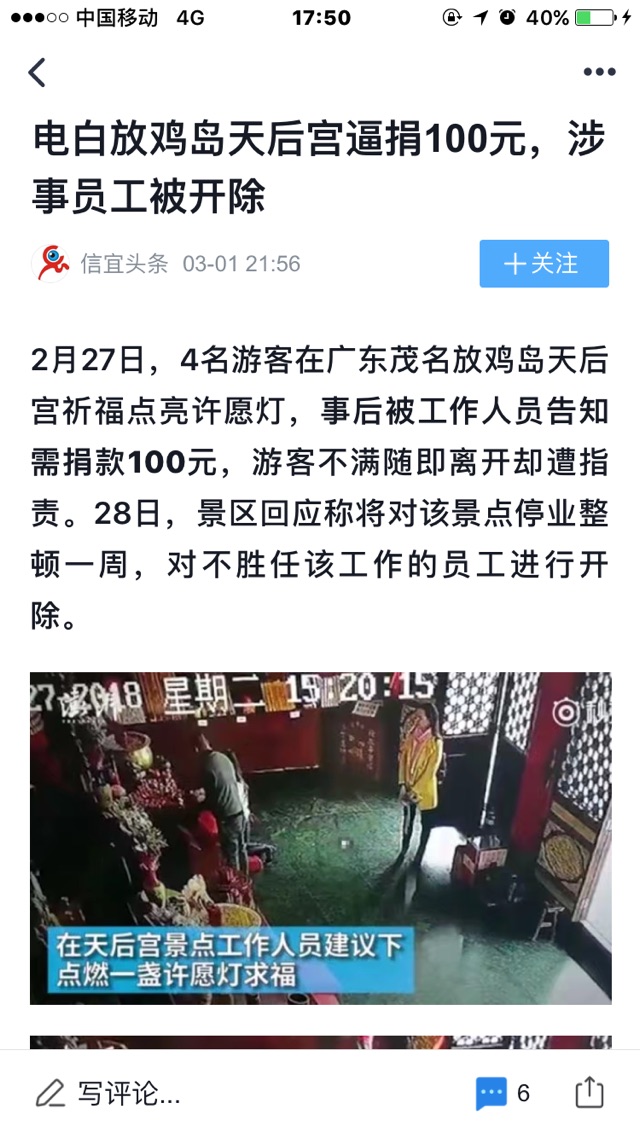The image size is (640, 1138).
Task: Open the 信宜头条 author avatar
Action: [50, 263]
